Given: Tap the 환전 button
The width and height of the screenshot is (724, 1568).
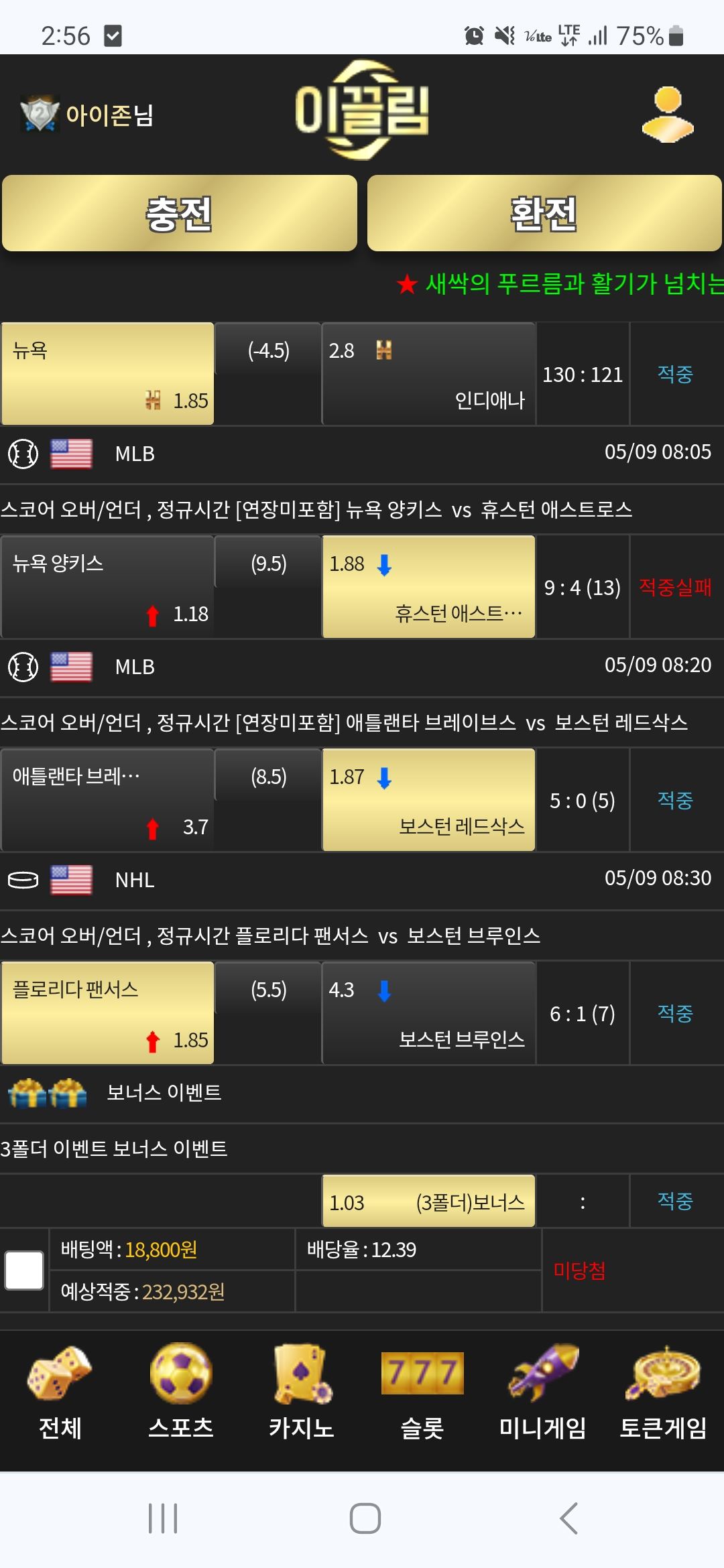Looking at the screenshot, I should point(544,214).
